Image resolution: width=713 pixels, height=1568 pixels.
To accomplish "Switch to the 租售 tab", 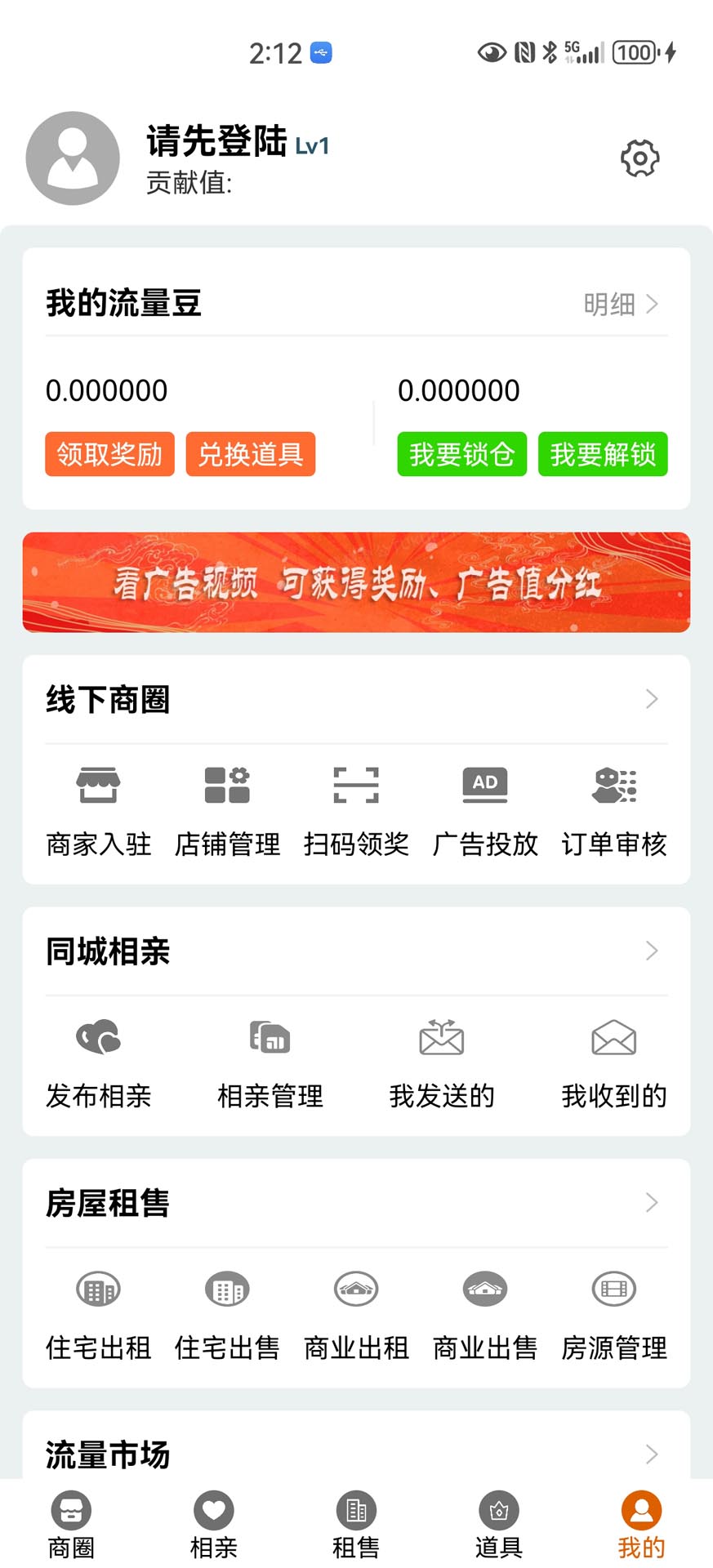I will coord(356,1525).
